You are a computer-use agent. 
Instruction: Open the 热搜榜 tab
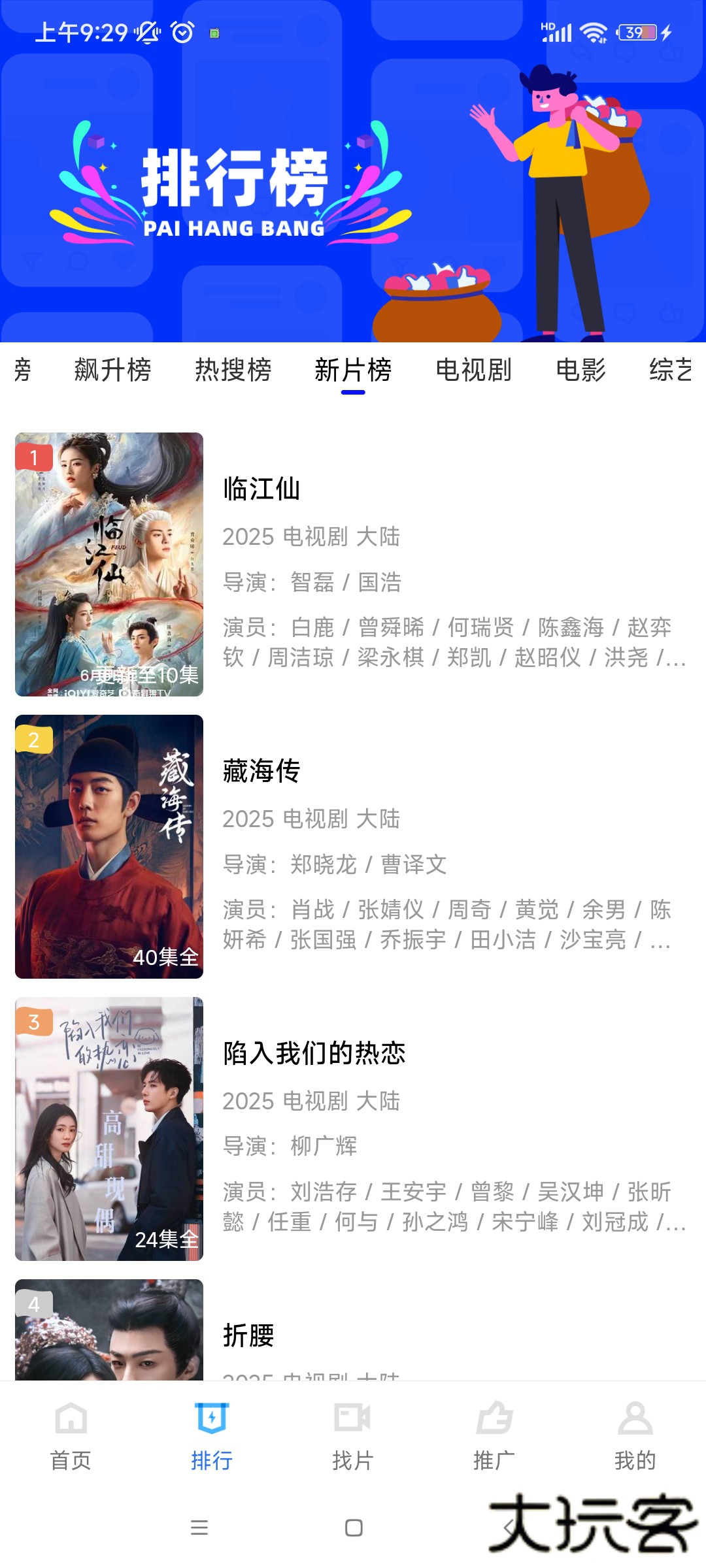[233, 370]
